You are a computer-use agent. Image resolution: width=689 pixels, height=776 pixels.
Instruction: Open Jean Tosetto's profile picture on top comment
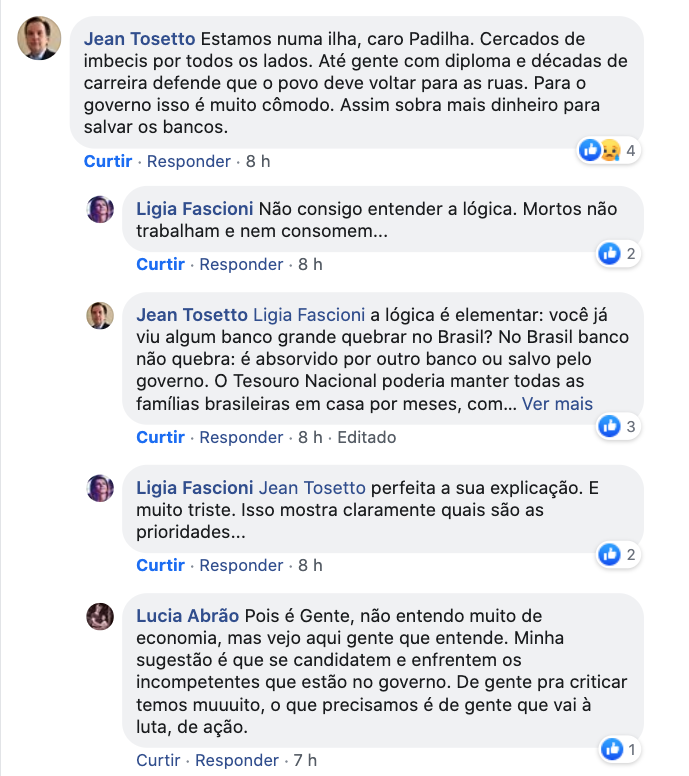[x=40, y=38]
